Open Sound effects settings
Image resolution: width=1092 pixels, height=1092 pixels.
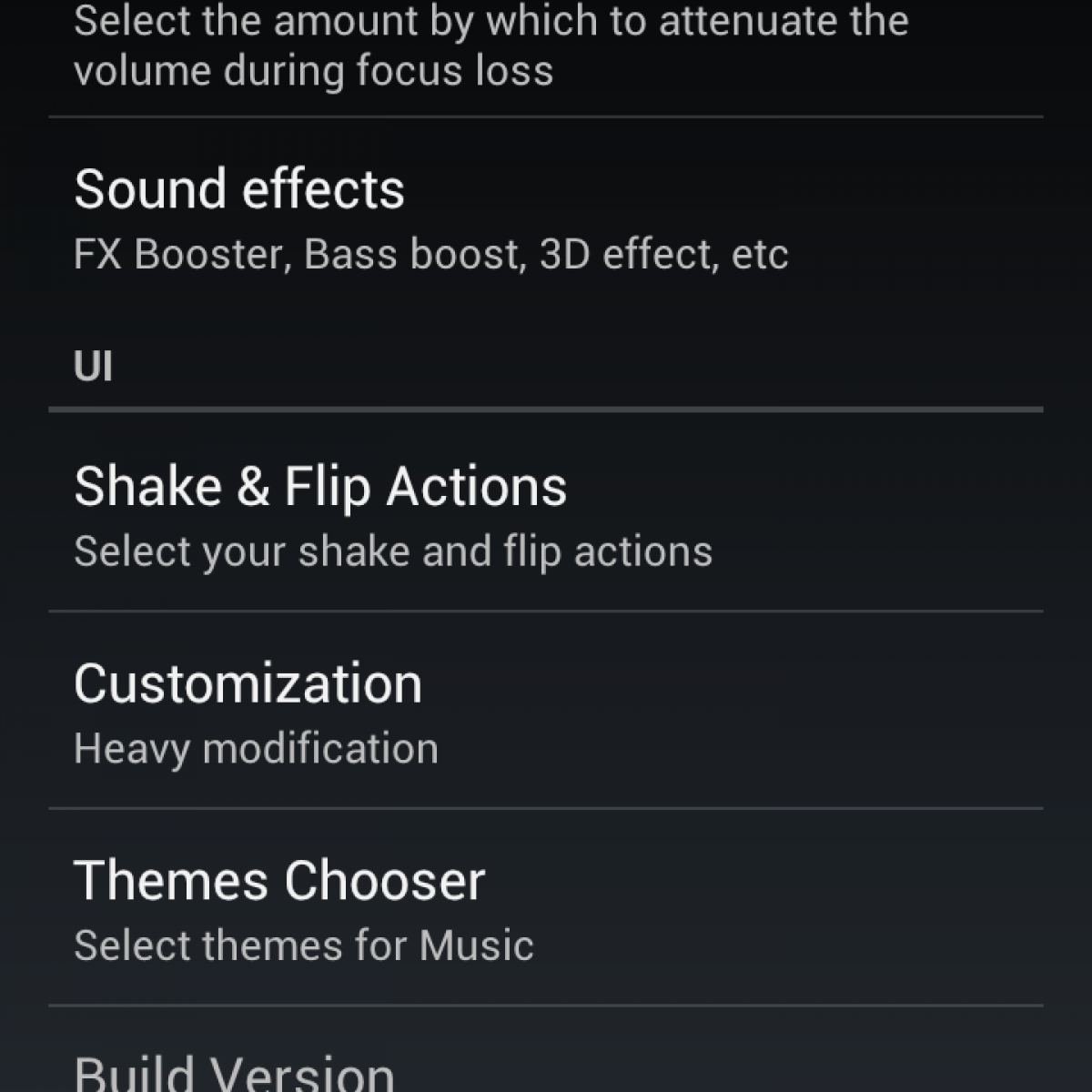[546, 218]
